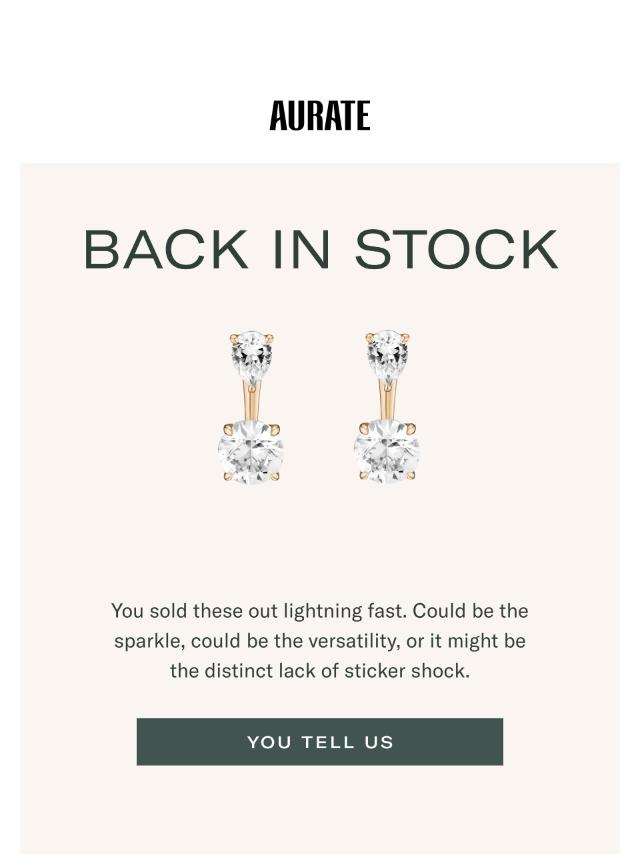
Task: Tap the YOU TELL US button
Action: coord(320,742)
